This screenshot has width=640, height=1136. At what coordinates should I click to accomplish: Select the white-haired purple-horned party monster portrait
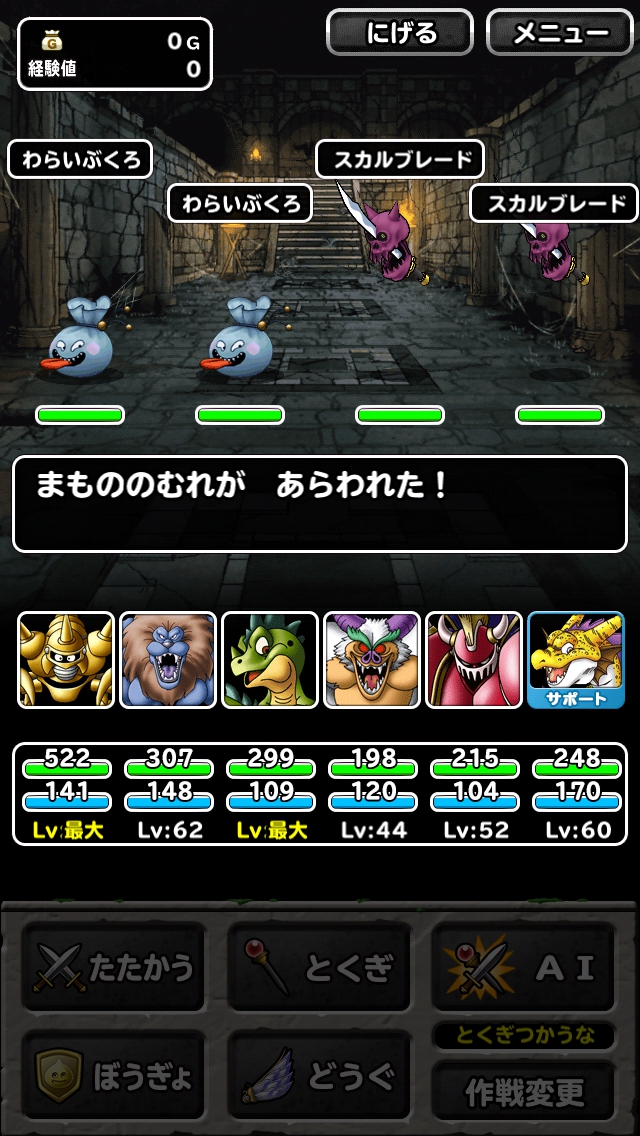pyautogui.click(x=372, y=660)
